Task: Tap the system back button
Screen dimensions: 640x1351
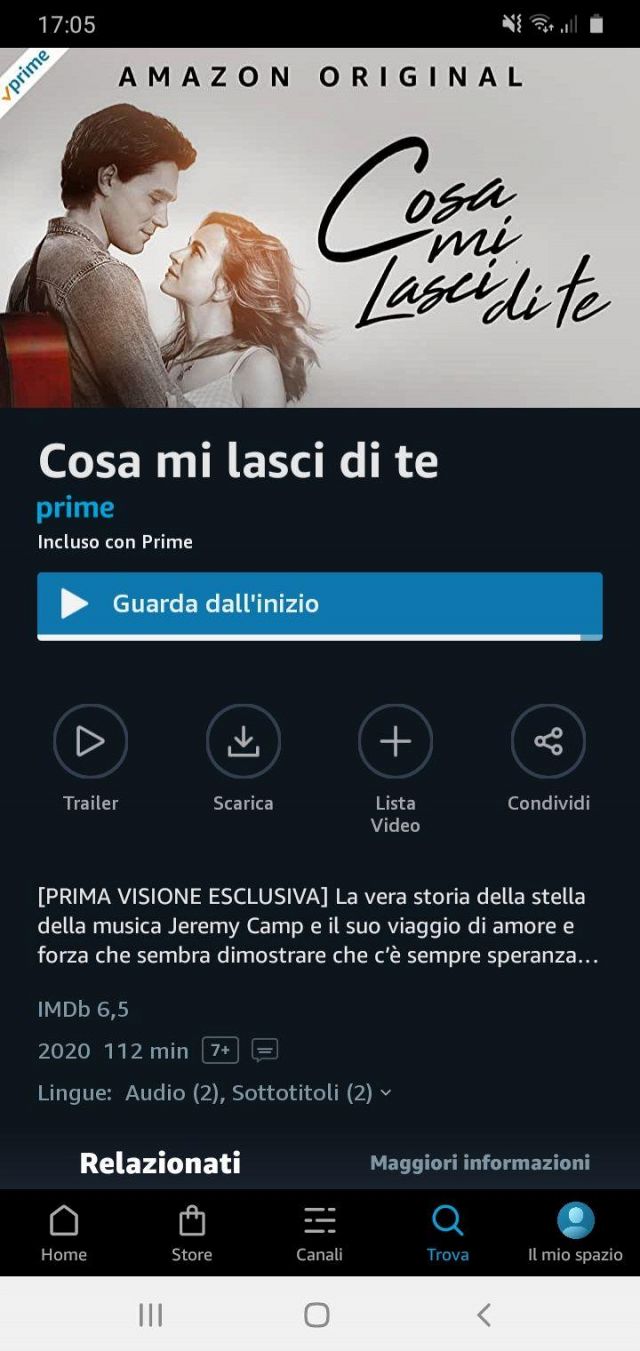Action: 484,1315
